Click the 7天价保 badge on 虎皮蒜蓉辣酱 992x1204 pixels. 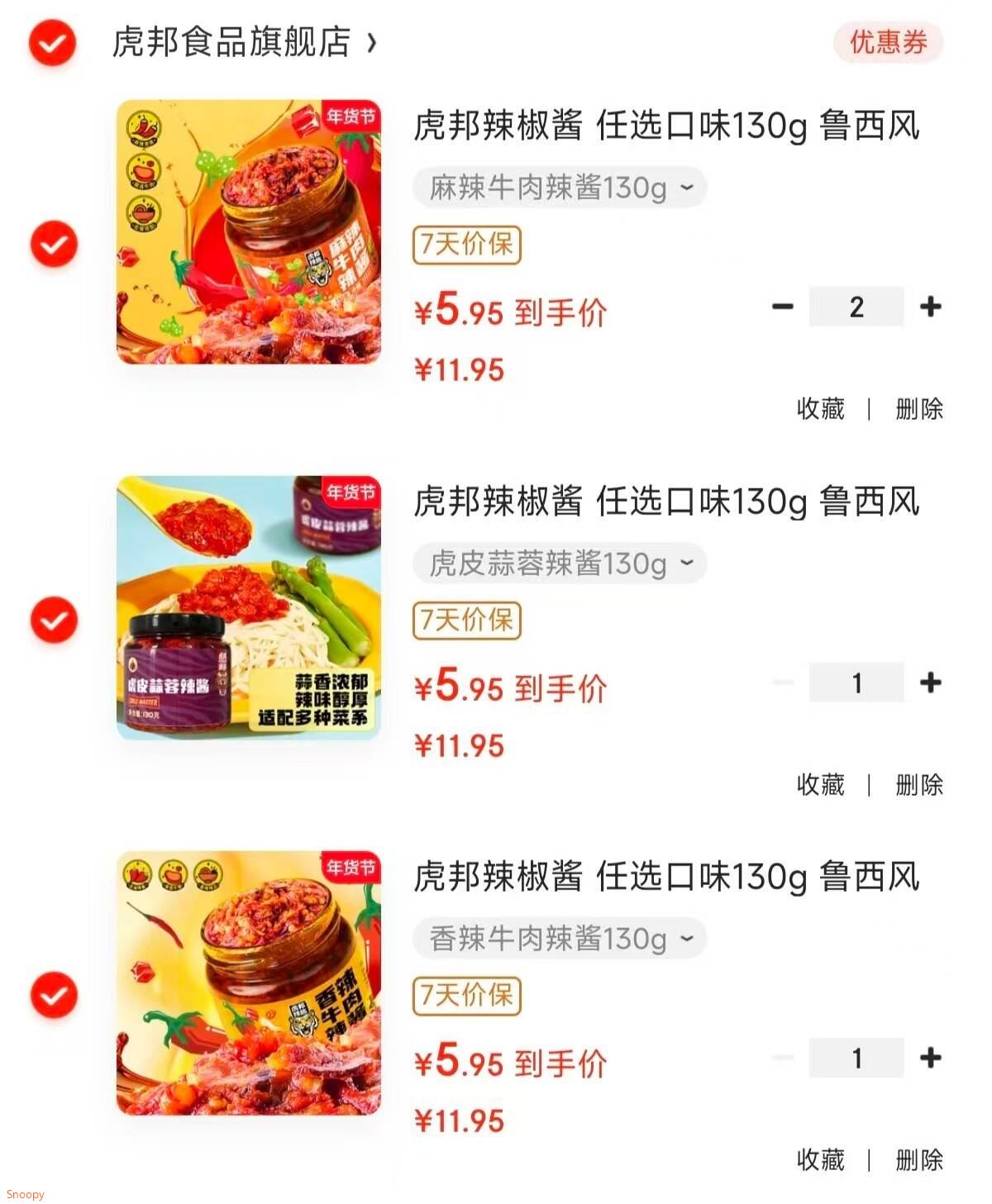466,621
